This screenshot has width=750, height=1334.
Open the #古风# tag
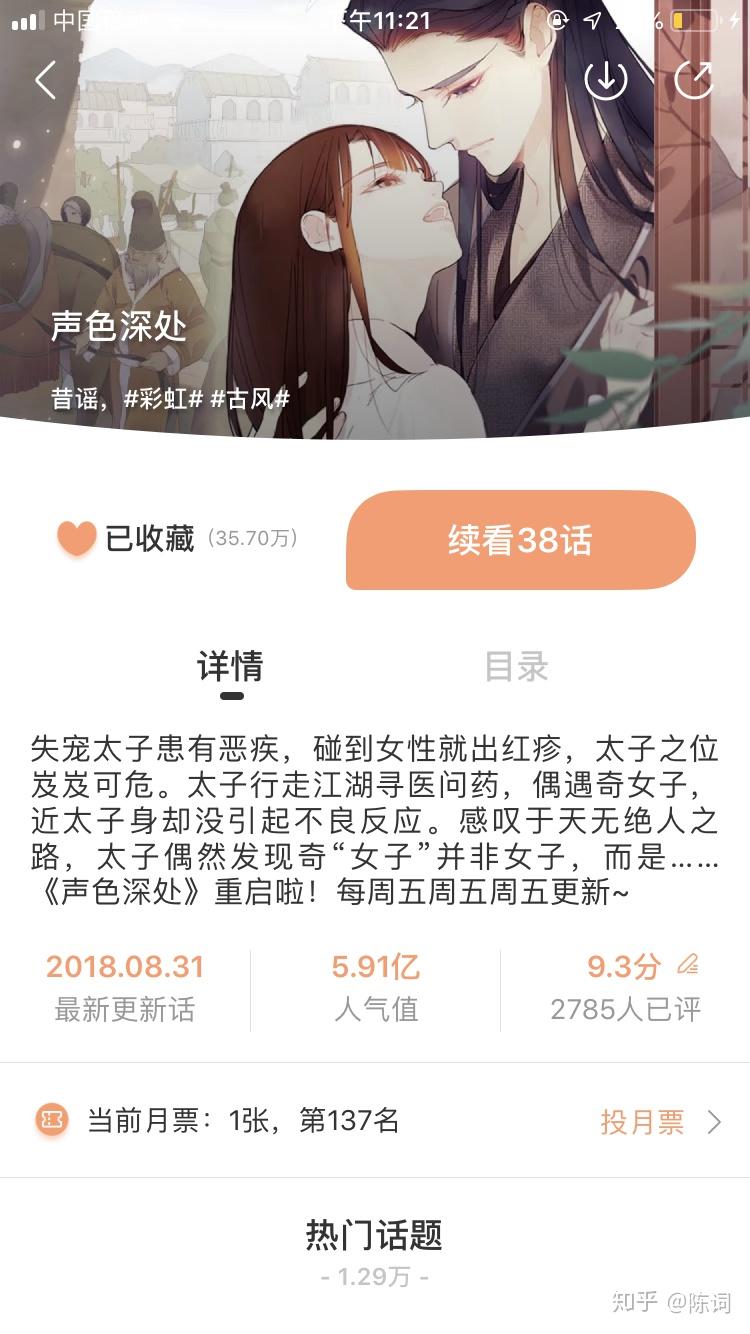250,399
